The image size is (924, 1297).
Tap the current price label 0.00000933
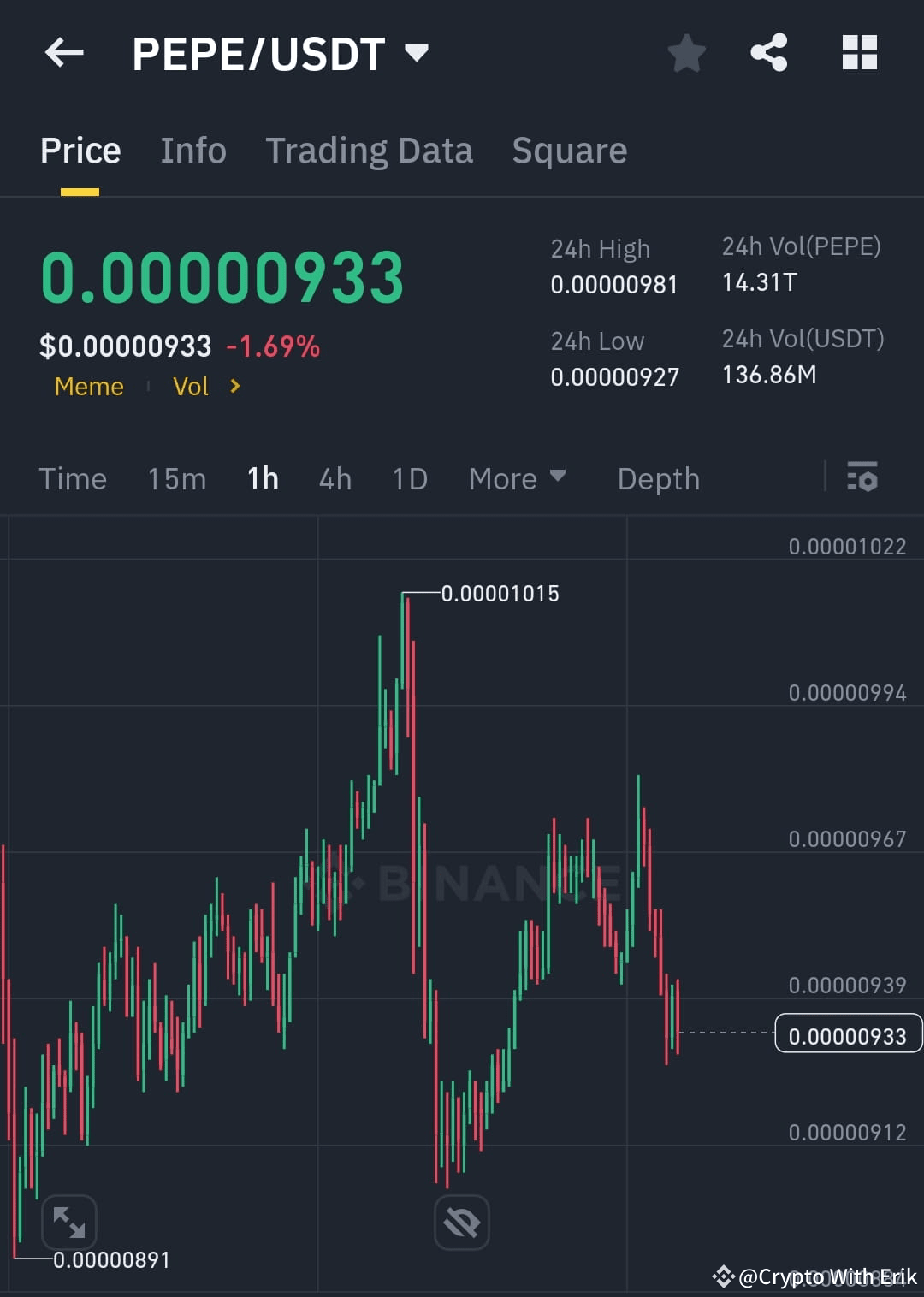(848, 1034)
